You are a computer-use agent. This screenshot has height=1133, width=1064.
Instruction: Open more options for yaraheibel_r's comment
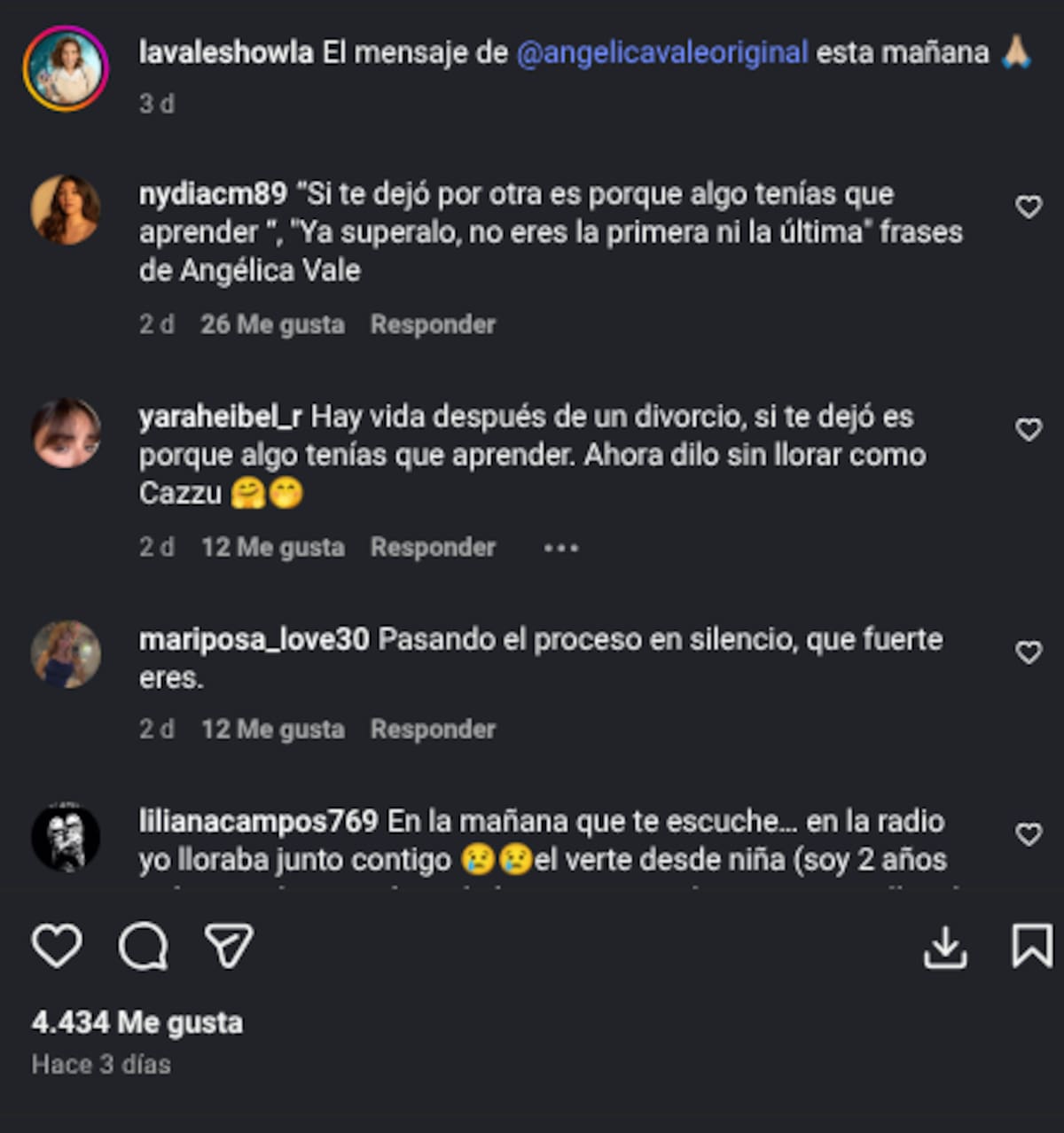[561, 548]
